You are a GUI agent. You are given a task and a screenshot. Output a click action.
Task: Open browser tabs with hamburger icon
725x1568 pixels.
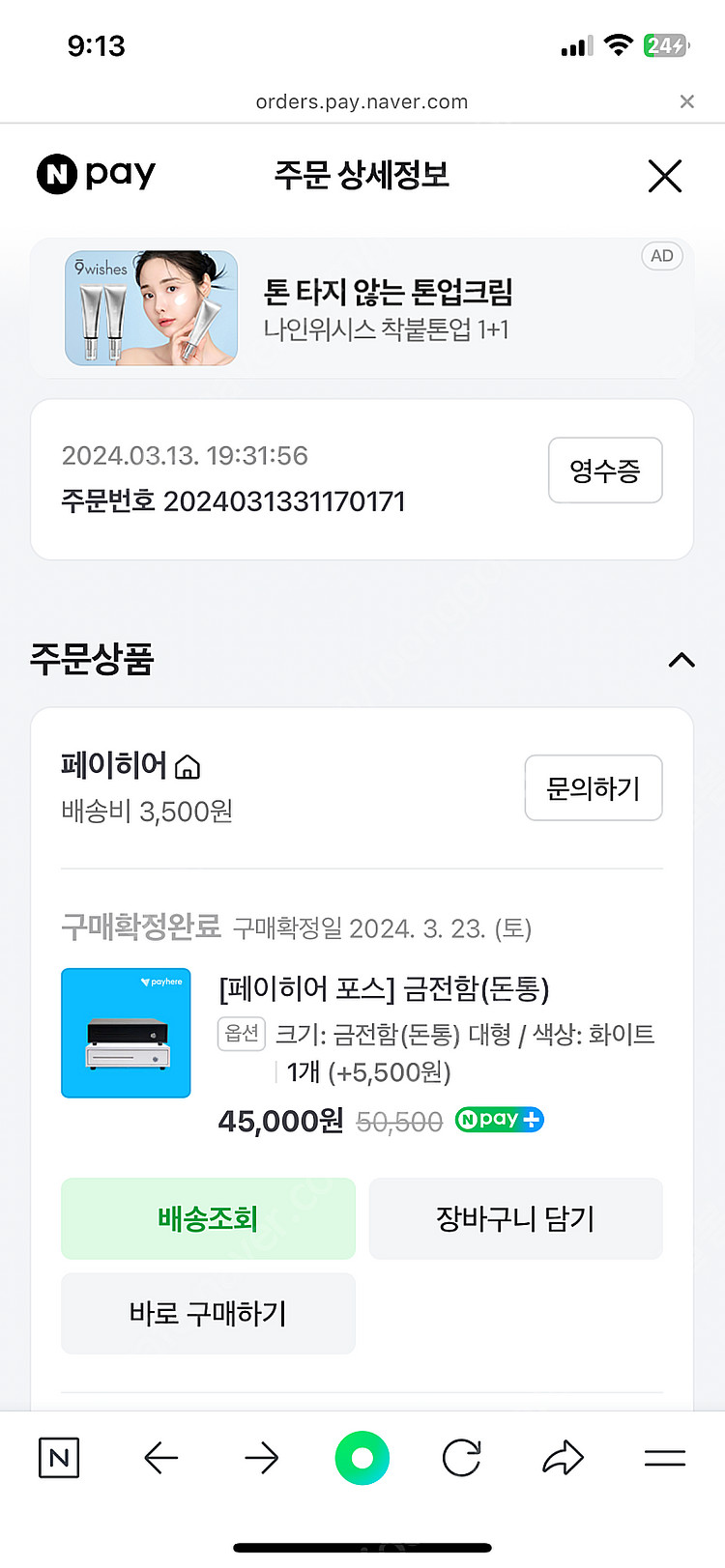click(x=665, y=1458)
